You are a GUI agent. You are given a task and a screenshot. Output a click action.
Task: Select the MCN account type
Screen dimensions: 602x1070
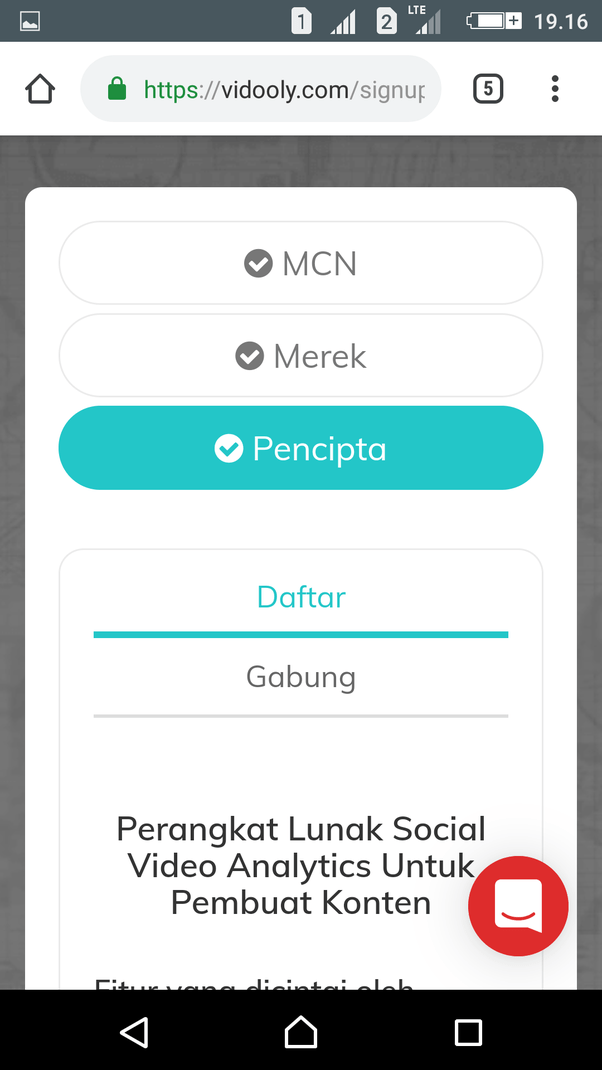pos(301,263)
